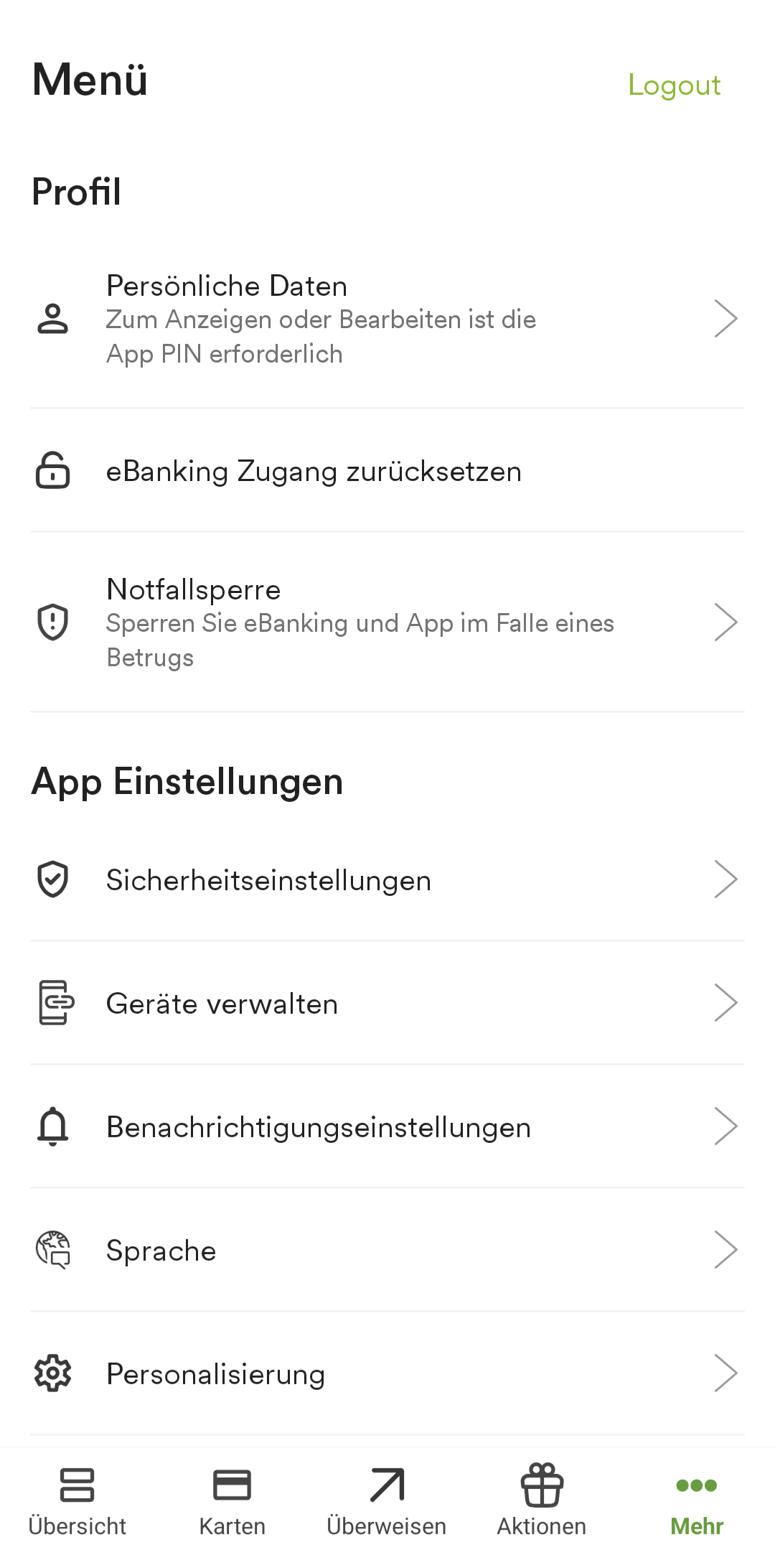Go to Geräte verwalten
Image resolution: width=775 pixels, height=1568 pixels.
coord(387,1004)
